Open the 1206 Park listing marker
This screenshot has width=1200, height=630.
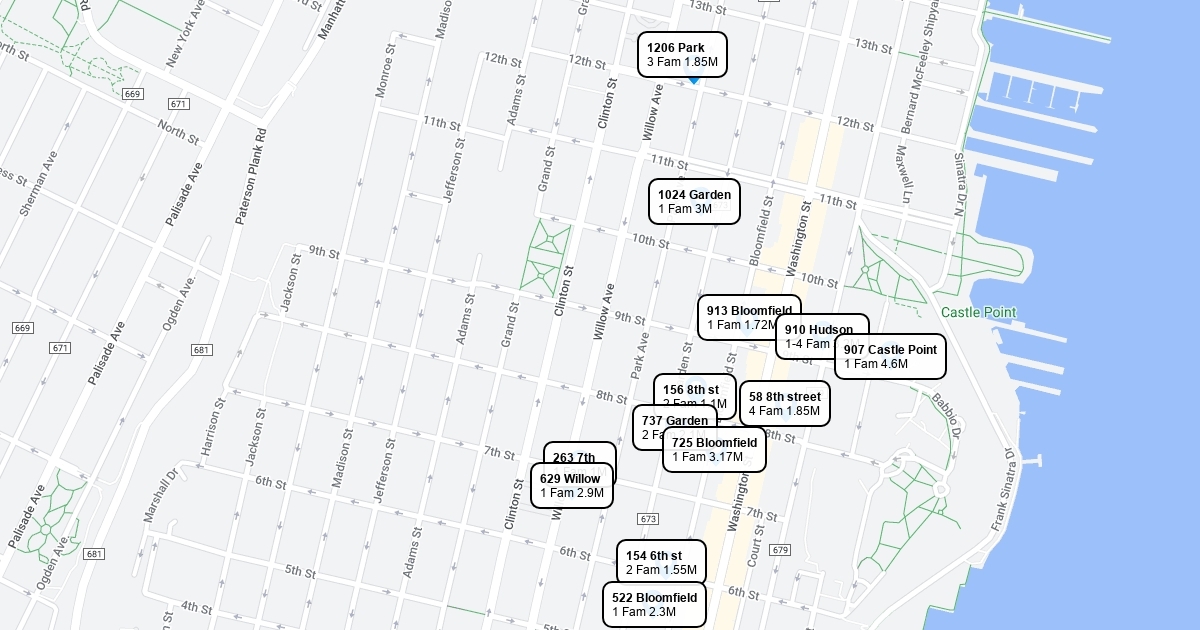click(682, 55)
